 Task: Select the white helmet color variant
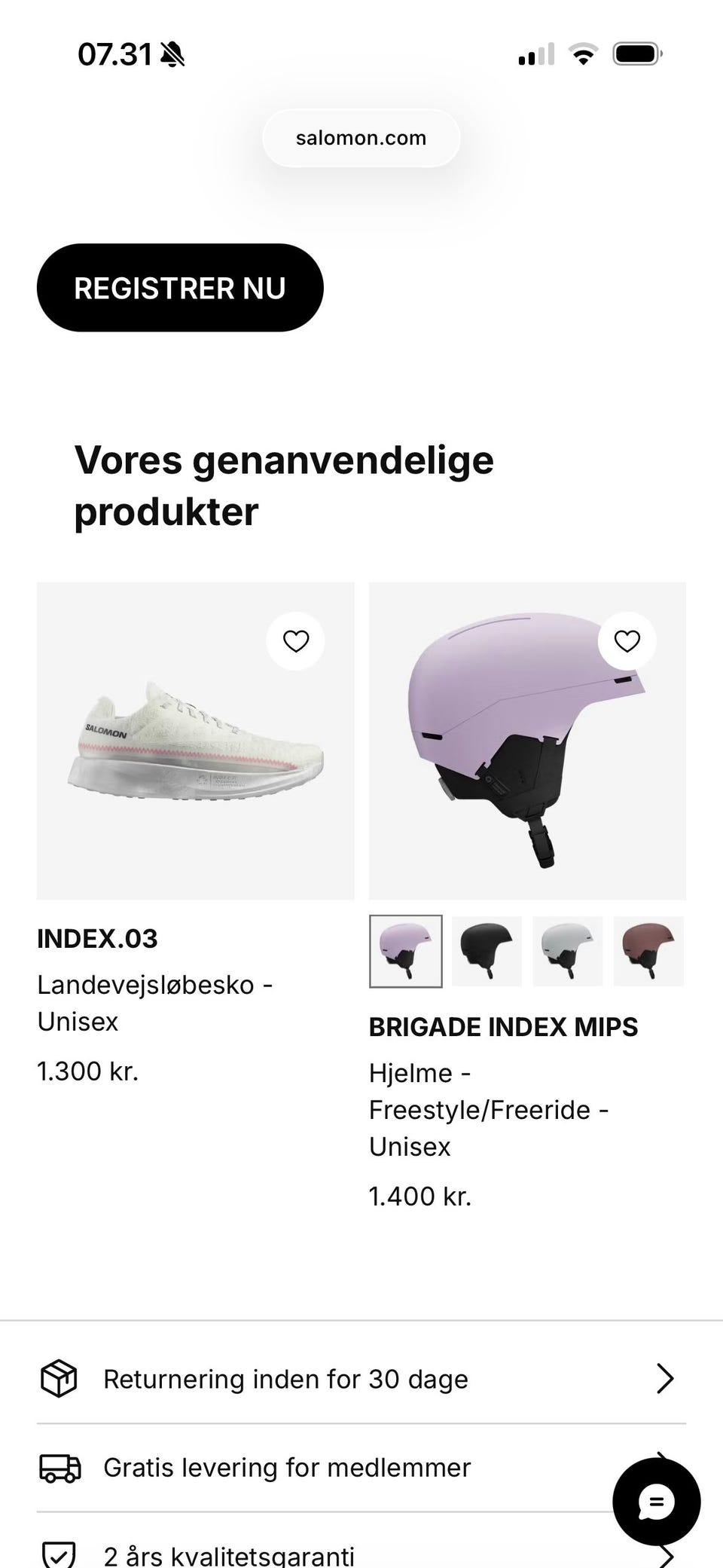coord(567,950)
